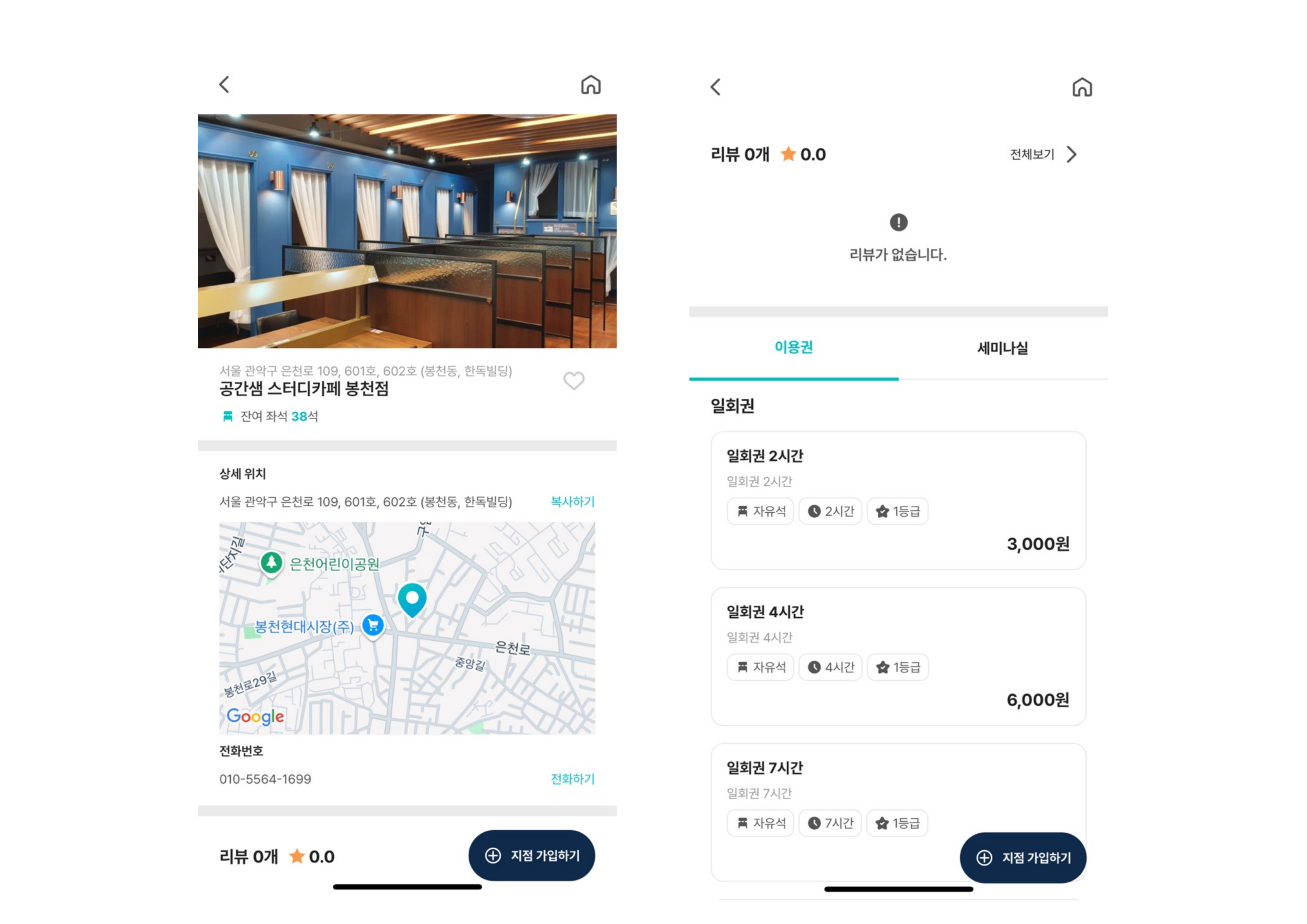
Task: Tap the home icon above the cafe photo
Action: (x=590, y=85)
